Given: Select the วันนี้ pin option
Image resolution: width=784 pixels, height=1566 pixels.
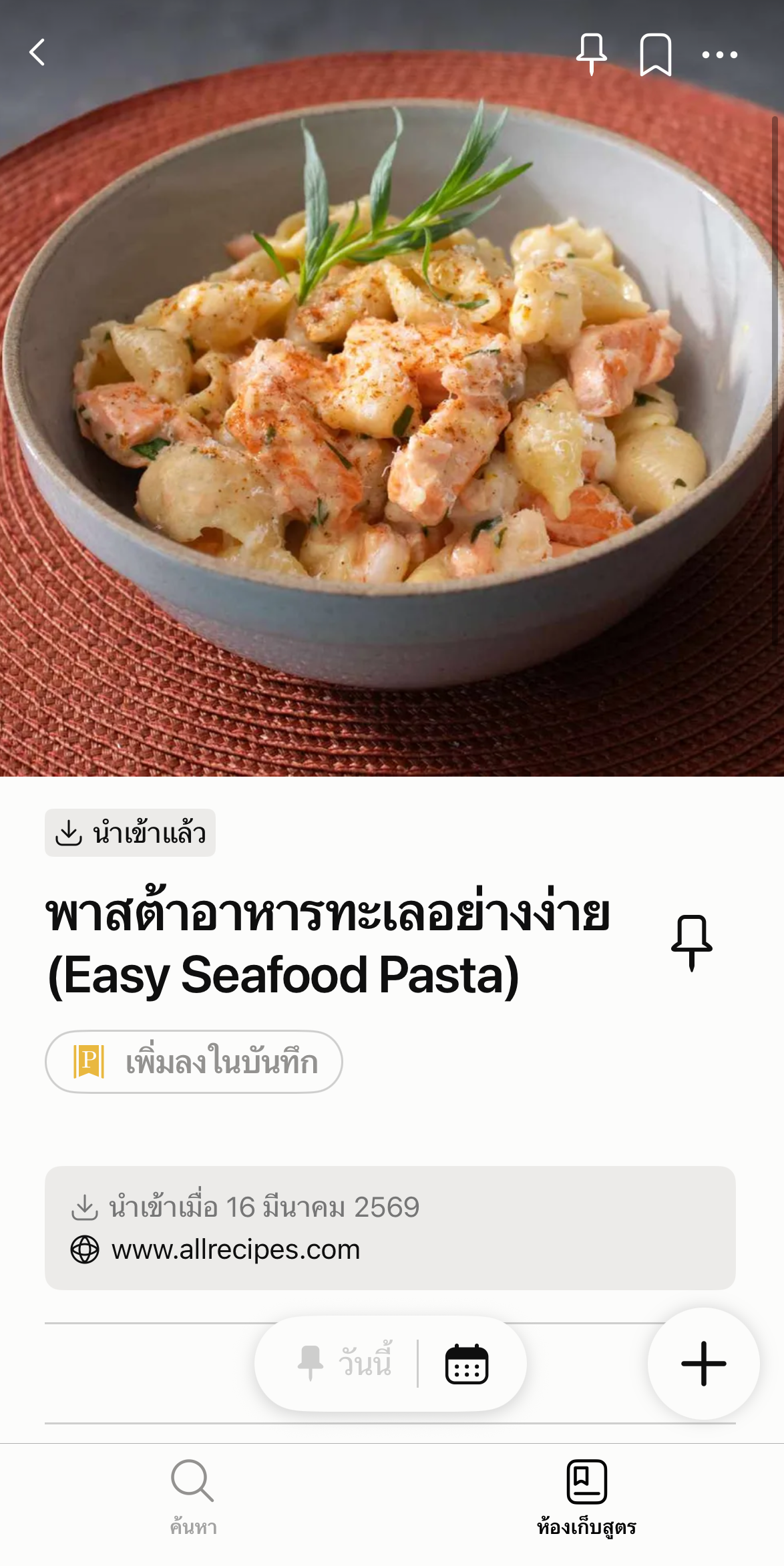Looking at the screenshot, I should click(345, 1363).
